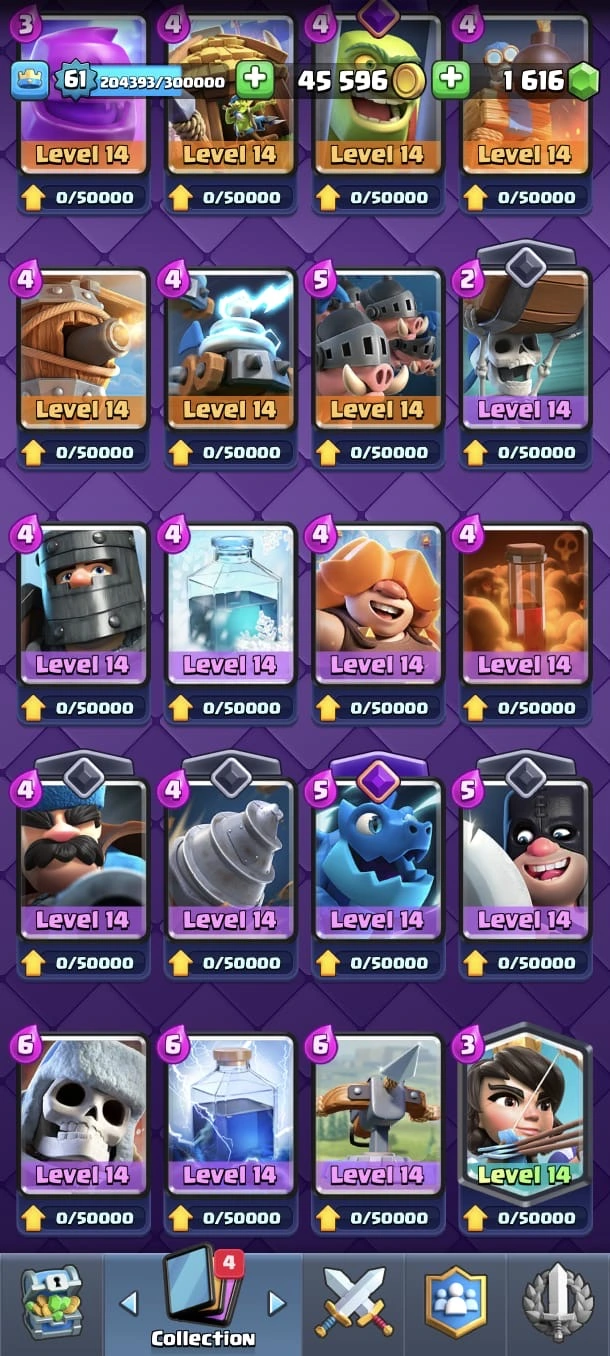The image size is (610, 1356).
Task: Open the Events trophy tab
Action: [x=558, y=1302]
